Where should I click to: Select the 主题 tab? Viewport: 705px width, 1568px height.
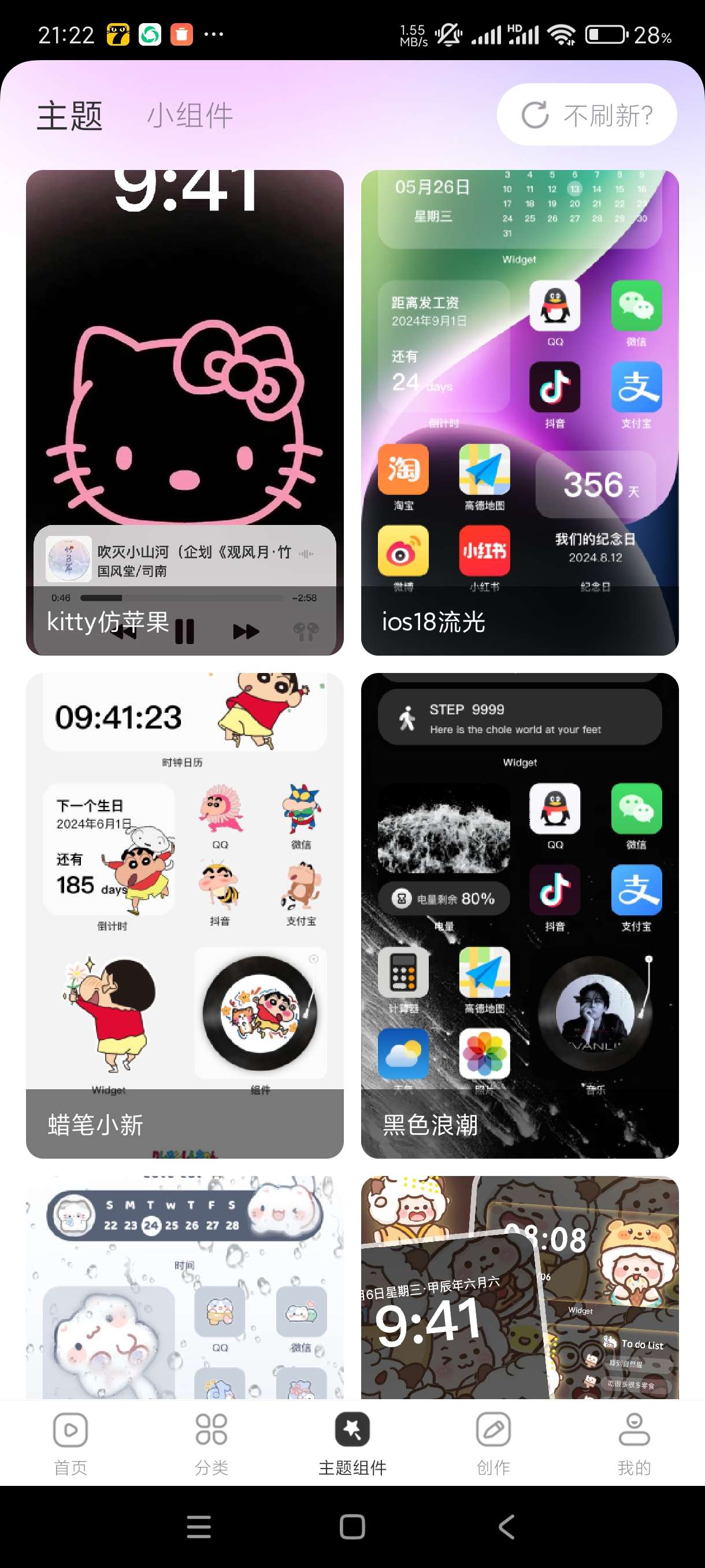coord(69,115)
